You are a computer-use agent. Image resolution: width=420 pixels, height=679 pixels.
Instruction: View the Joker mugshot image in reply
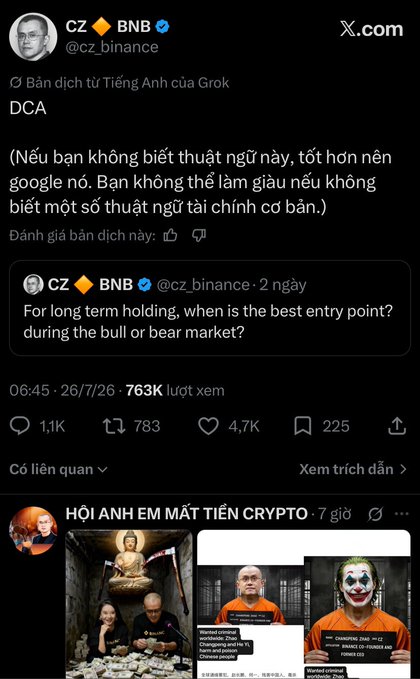tap(358, 617)
